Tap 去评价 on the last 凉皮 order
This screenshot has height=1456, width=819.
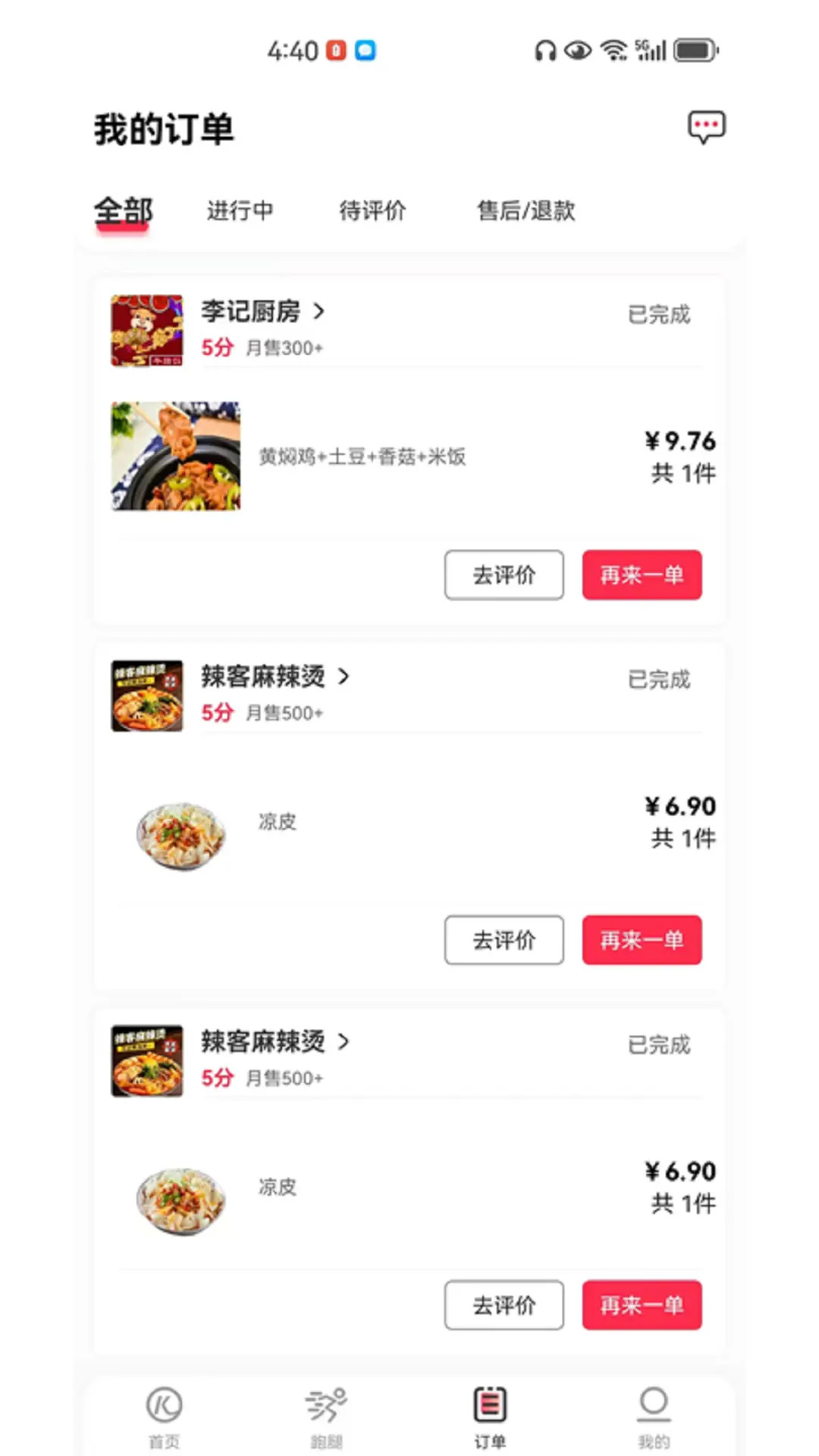tap(504, 1305)
